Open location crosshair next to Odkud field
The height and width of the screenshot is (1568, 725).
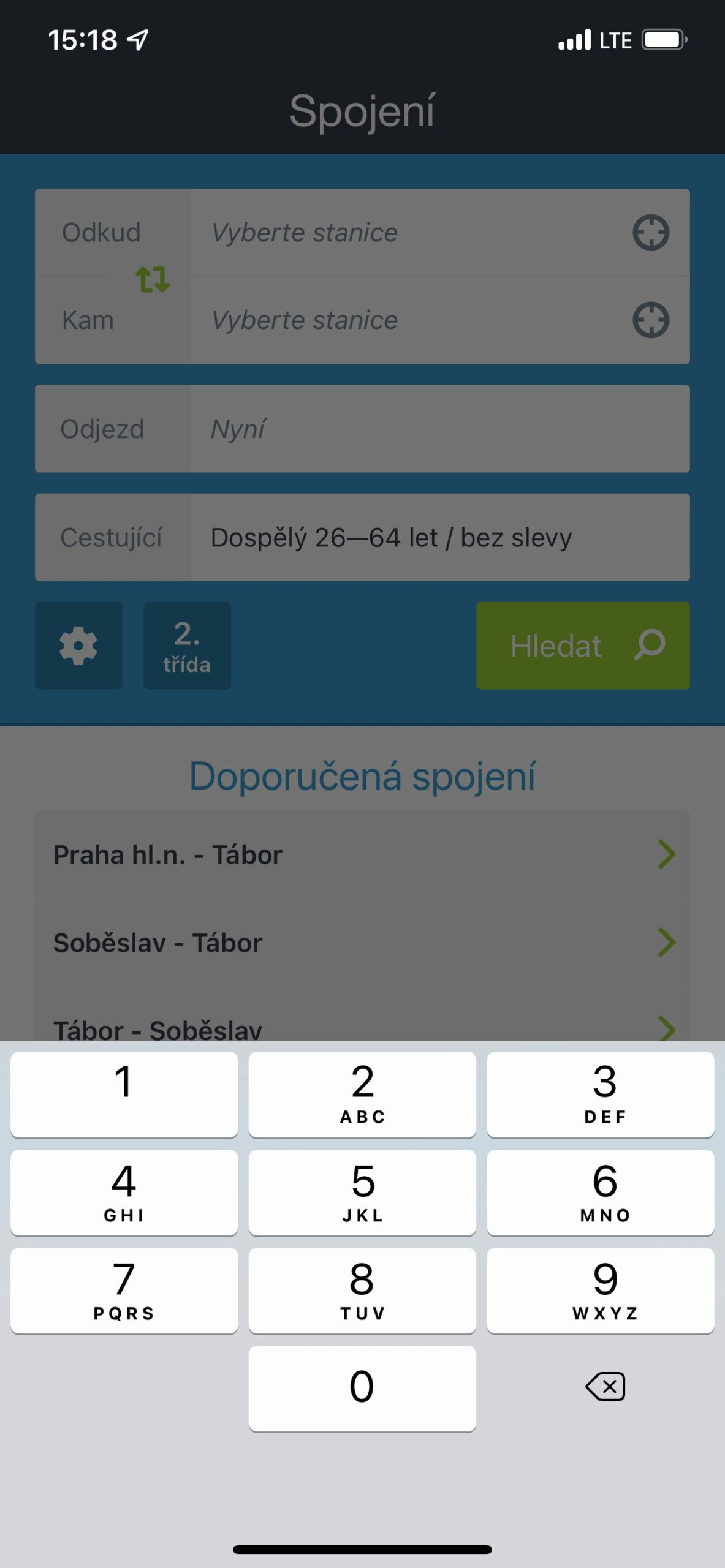pyautogui.click(x=649, y=233)
